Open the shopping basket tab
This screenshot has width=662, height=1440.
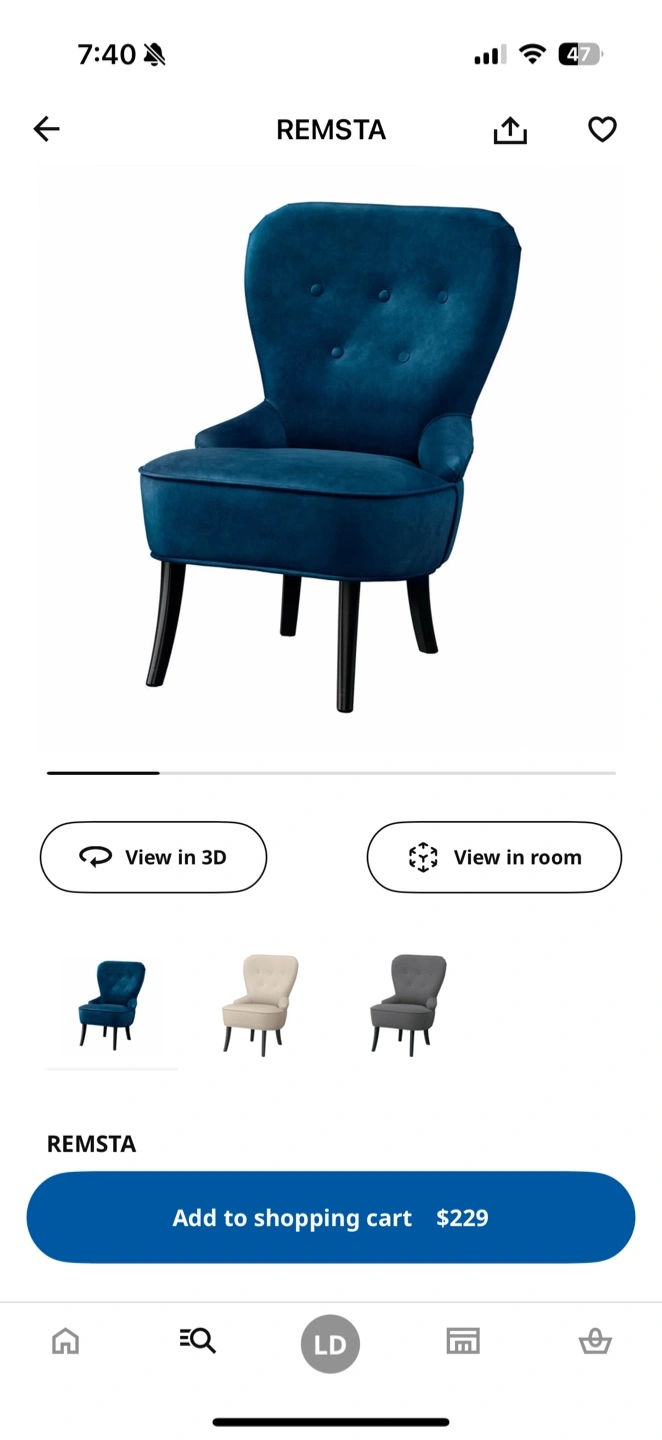point(595,1341)
